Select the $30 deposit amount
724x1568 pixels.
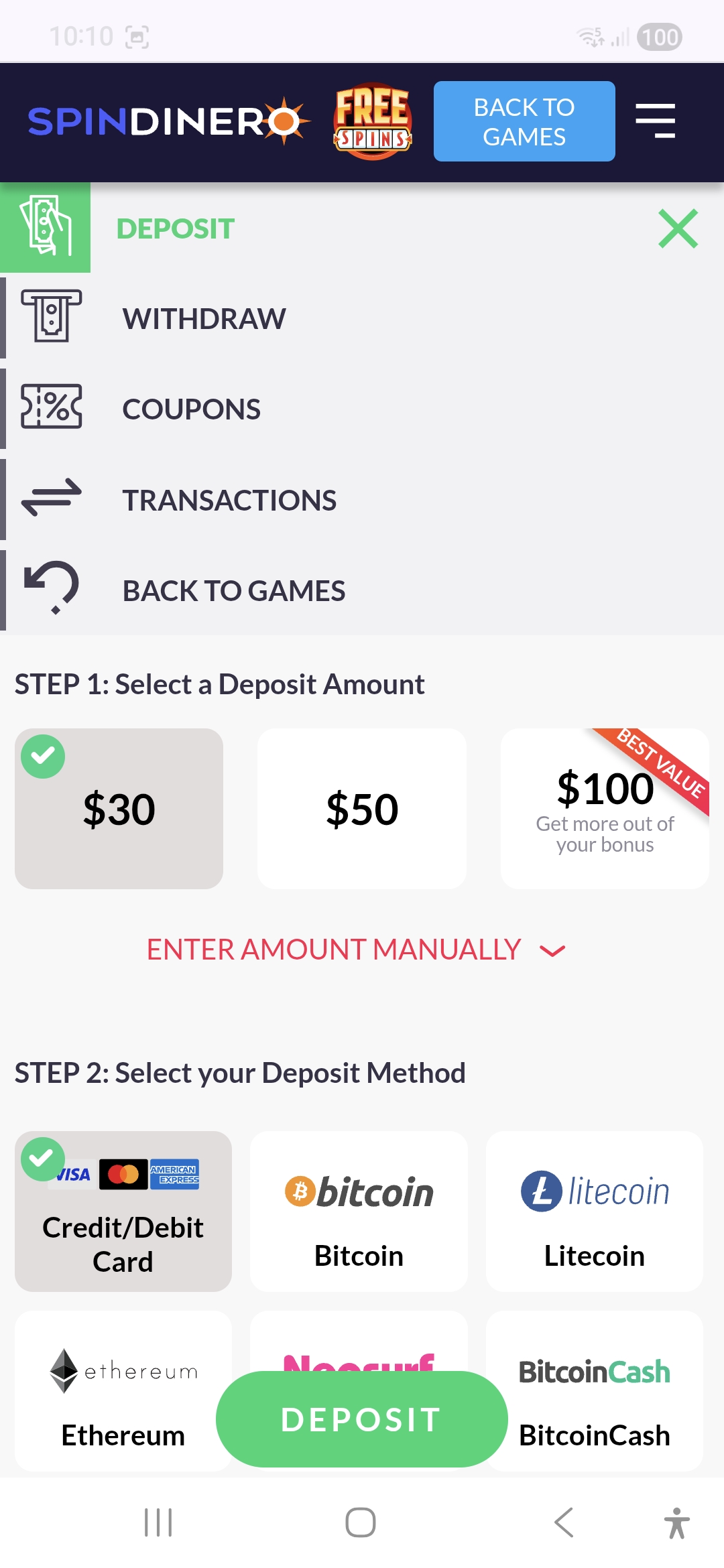[119, 808]
